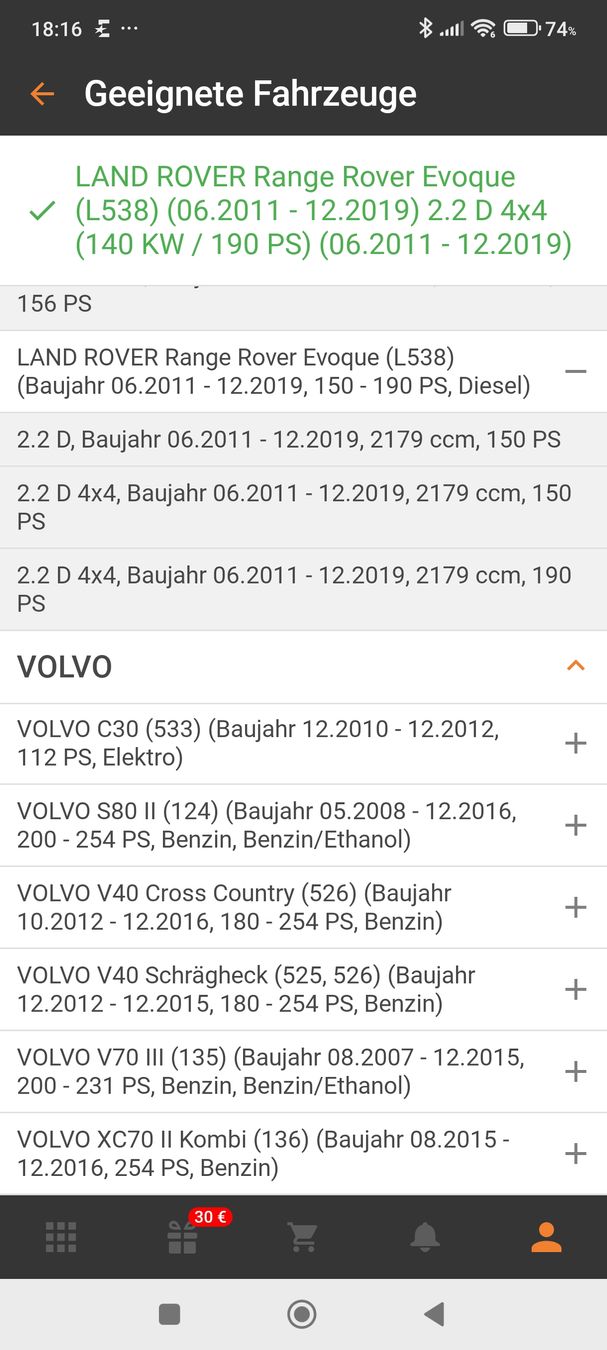Image resolution: width=607 pixels, height=1350 pixels.
Task: Choose 2.2 D 4x4 150 PS variant
Action: [294, 507]
